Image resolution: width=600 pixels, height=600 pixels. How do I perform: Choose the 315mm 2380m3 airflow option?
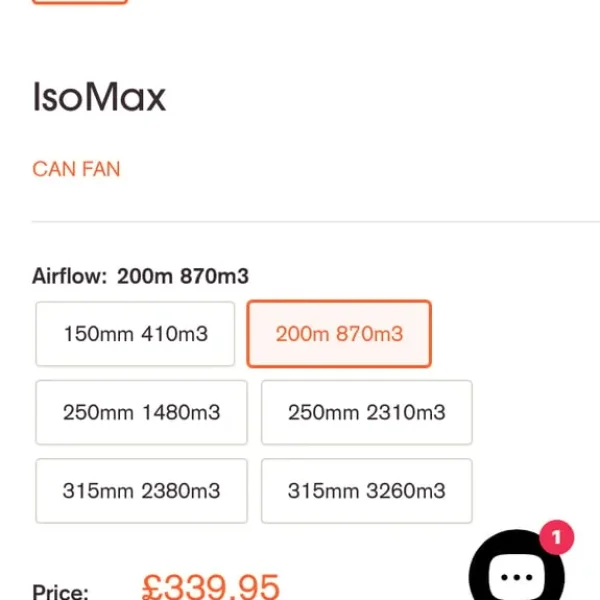pos(141,491)
